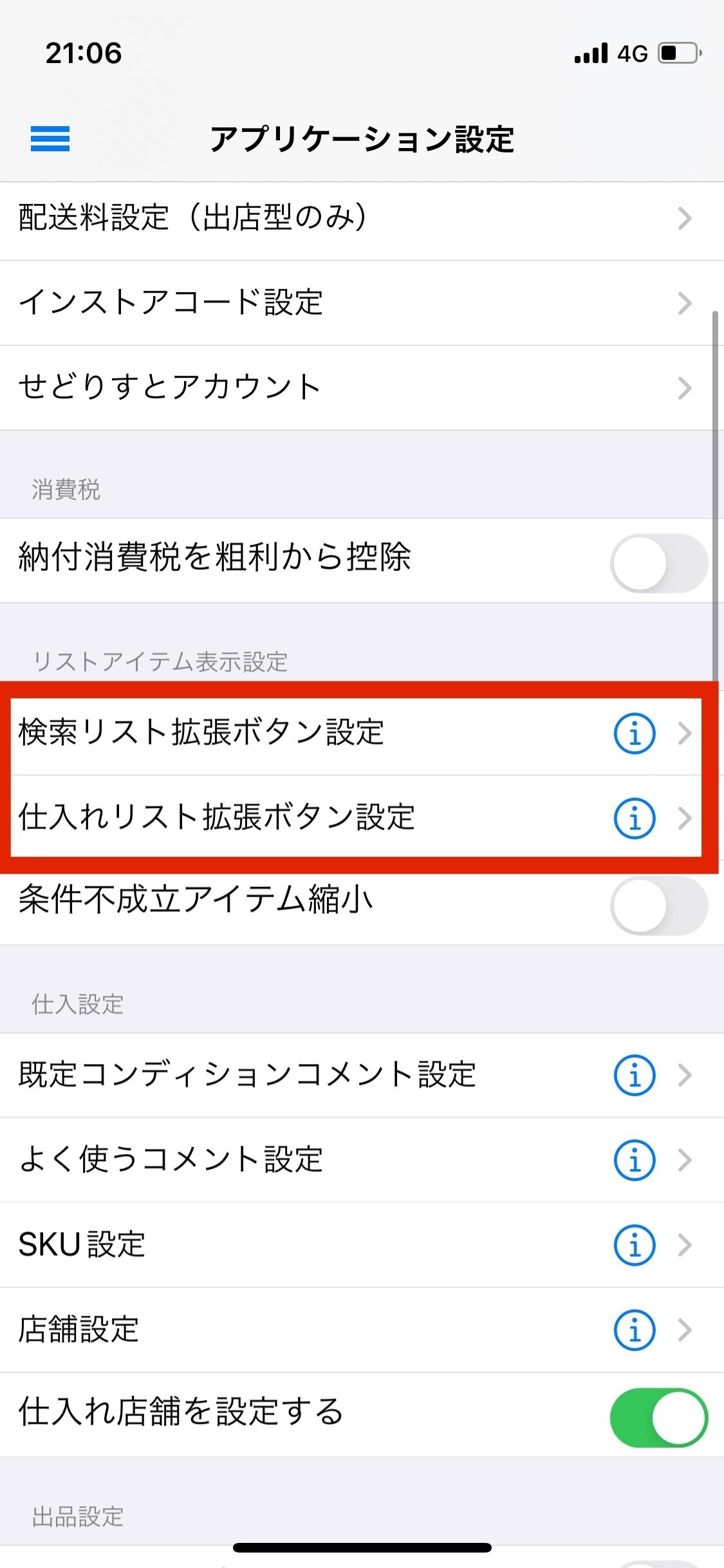Show info for 仕入れリスト拡張ボタン設定
Screen dimensions: 724x1568
[635, 818]
